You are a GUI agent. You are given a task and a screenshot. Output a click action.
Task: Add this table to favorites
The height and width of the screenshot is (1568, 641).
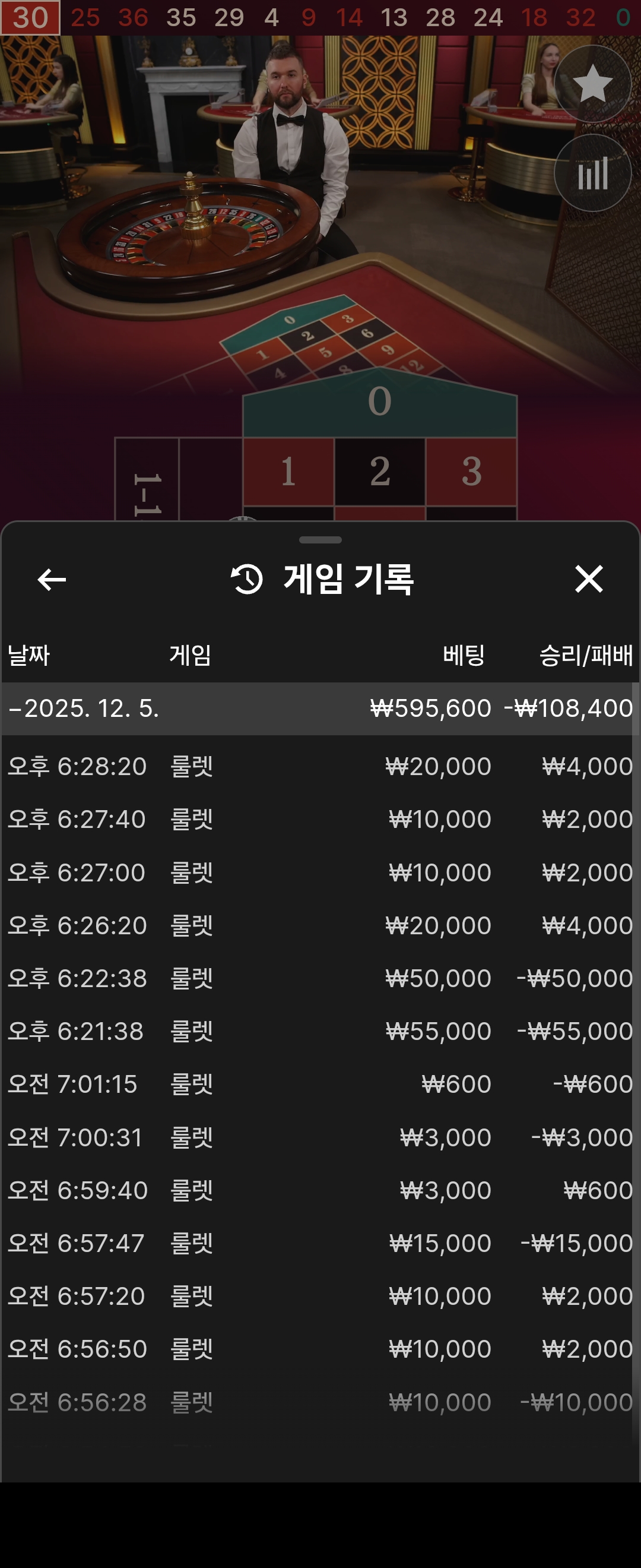coord(592,84)
